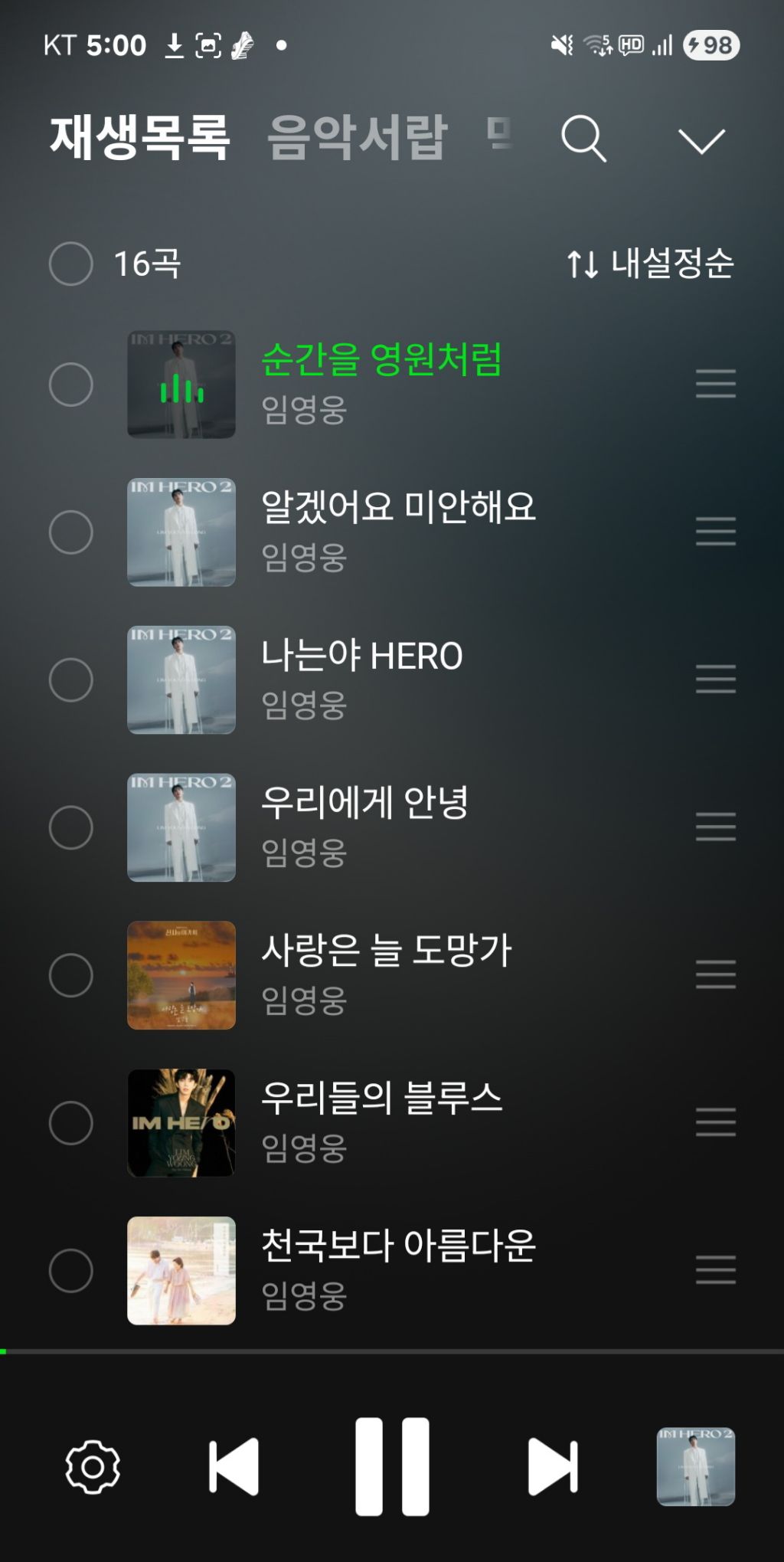Open the search icon in the header
Image resolution: width=784 pixels, height=1562 pixels.
coord(583,139)
